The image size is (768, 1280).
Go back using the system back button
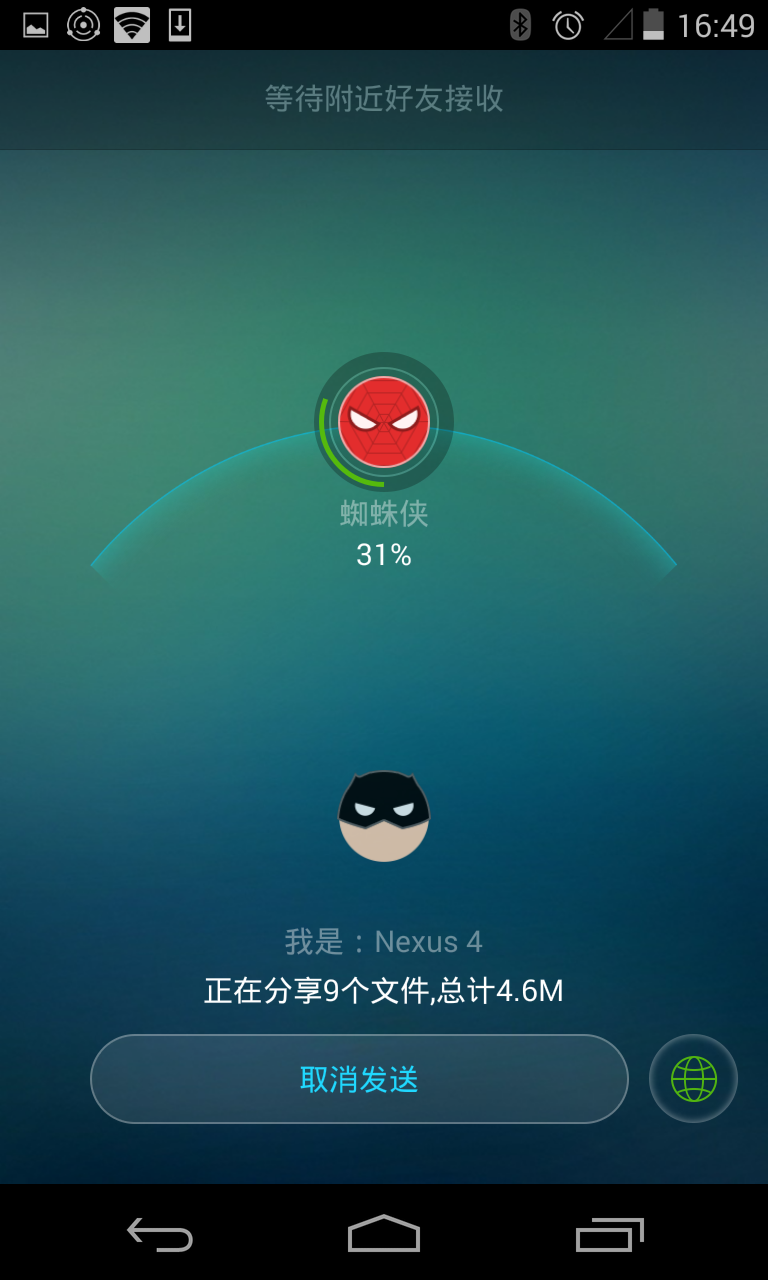coord(160,1235)
